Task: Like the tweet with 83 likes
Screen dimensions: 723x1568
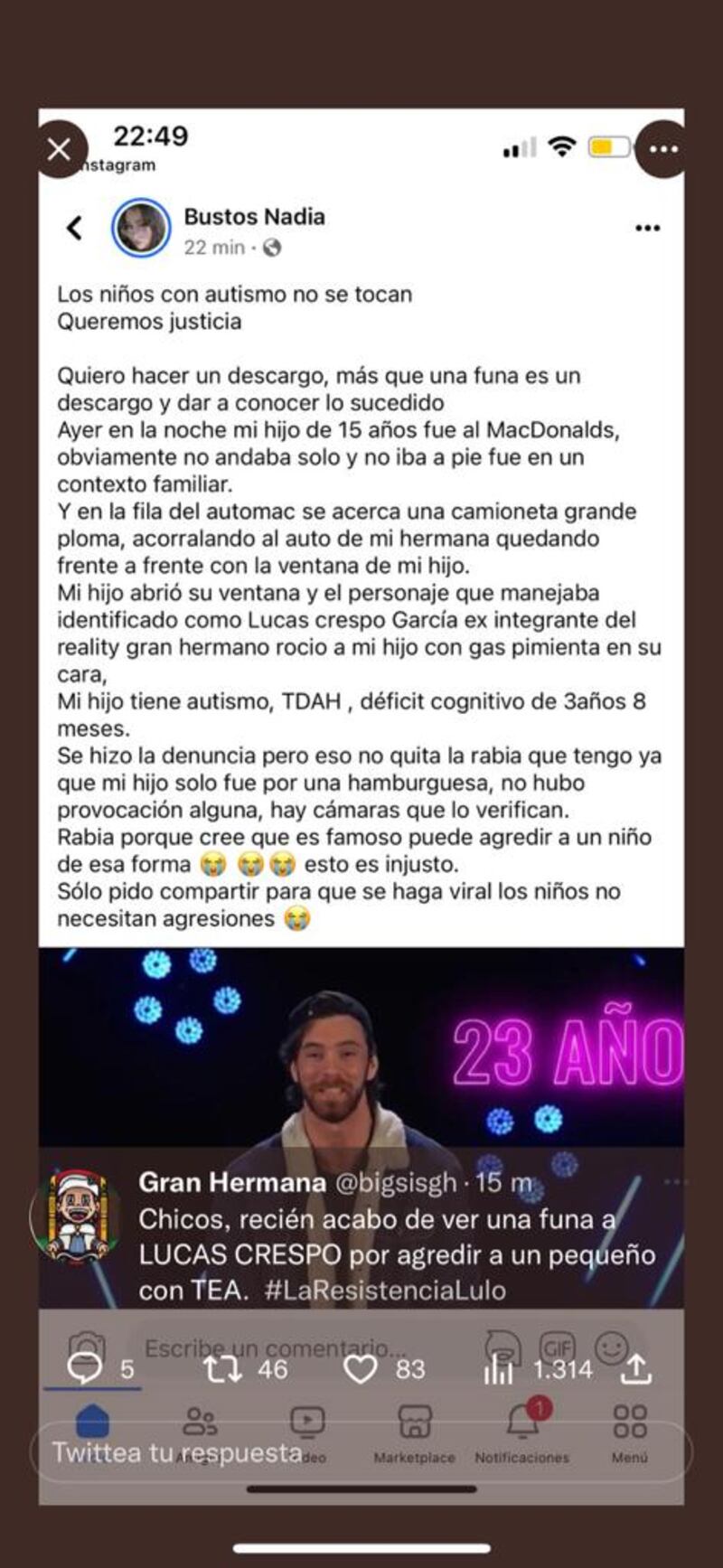Action: 360,1370
